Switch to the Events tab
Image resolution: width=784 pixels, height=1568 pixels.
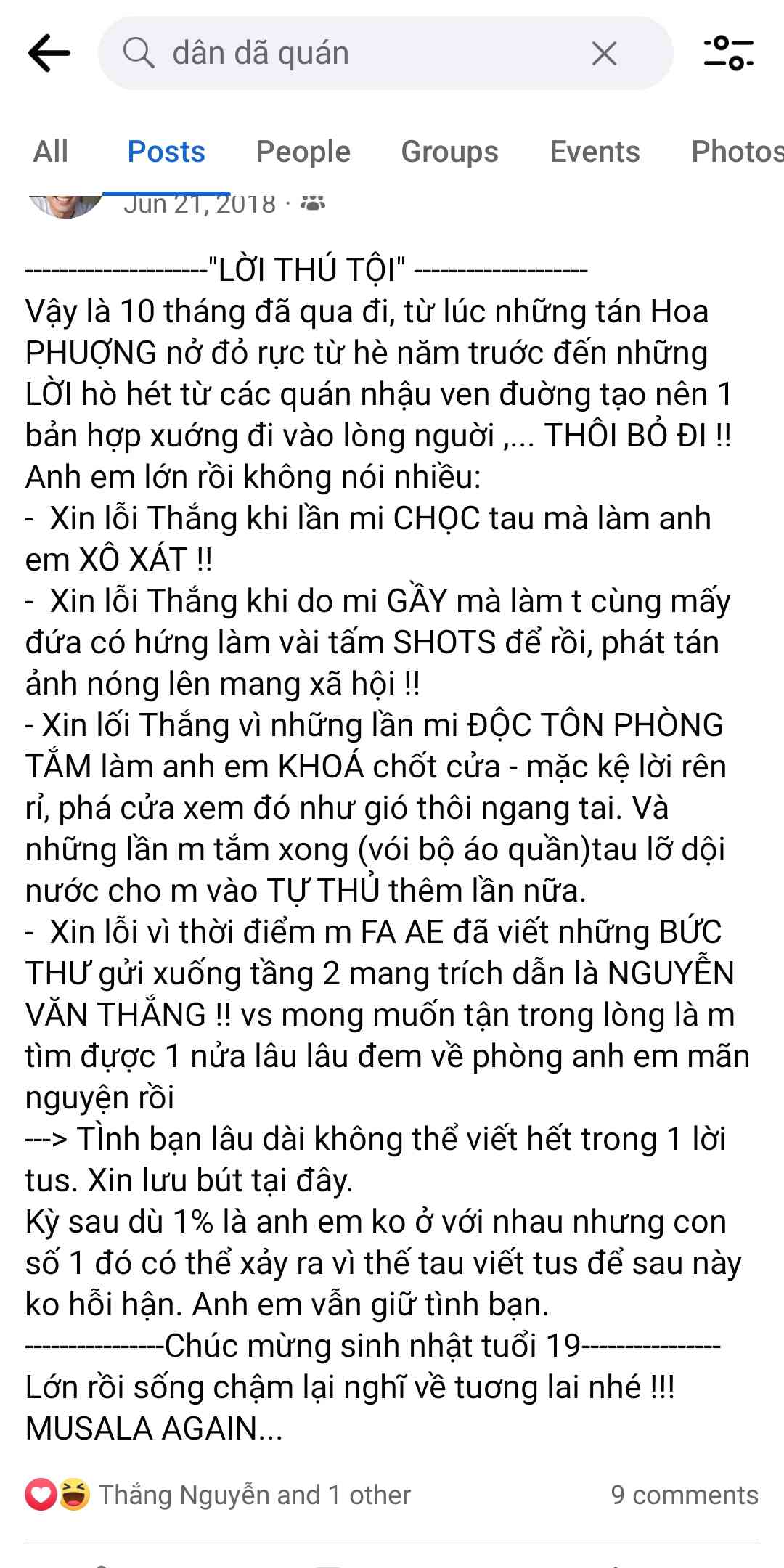(x=595, y=152)
